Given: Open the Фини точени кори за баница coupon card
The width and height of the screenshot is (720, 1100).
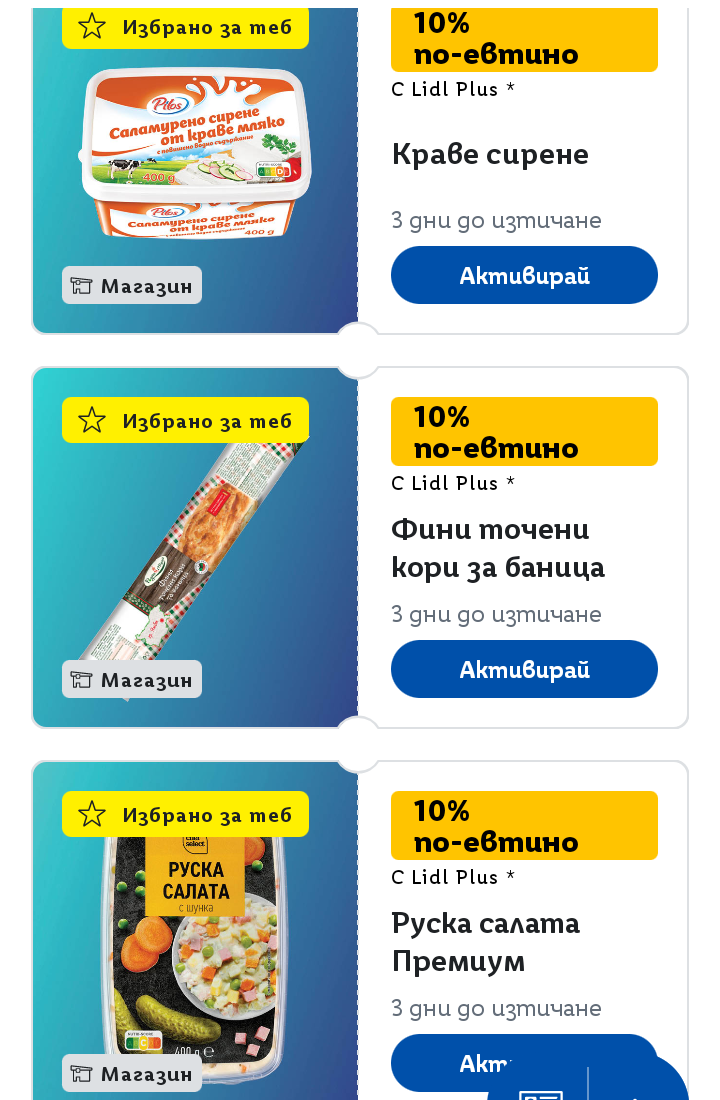Looking at the screenshot, I should pyautogui.click(x=497, y=548).
